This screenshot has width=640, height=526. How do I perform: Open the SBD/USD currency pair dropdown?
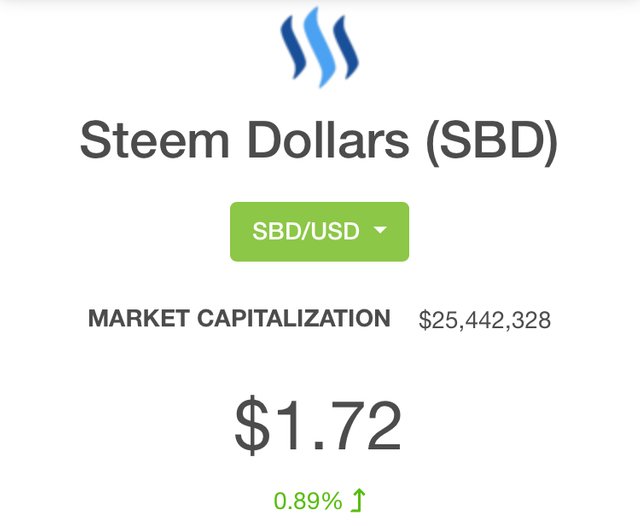point(319,232)
